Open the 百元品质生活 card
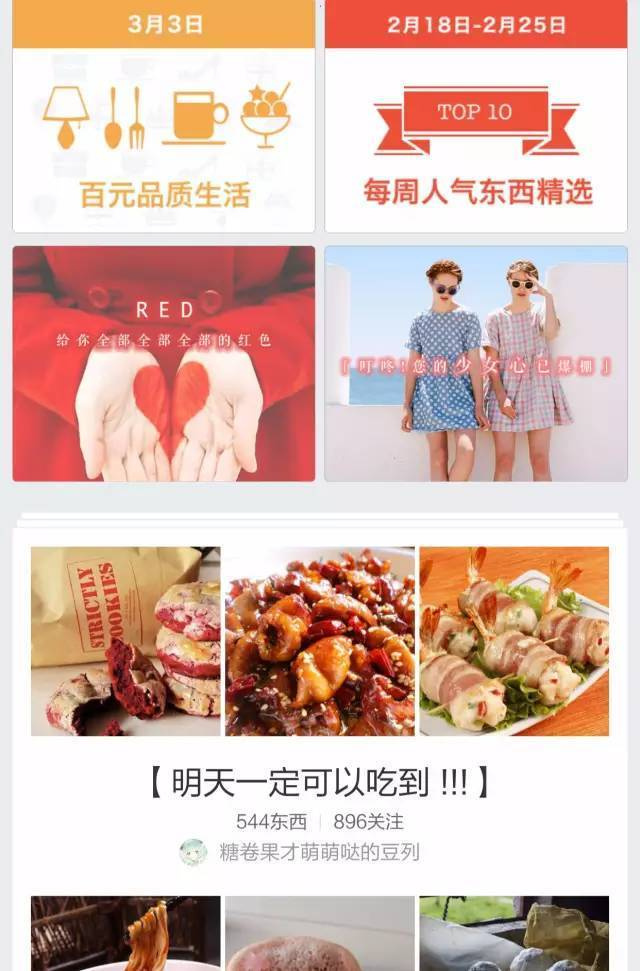Screen dimensions: 640x971 (164, 130)
